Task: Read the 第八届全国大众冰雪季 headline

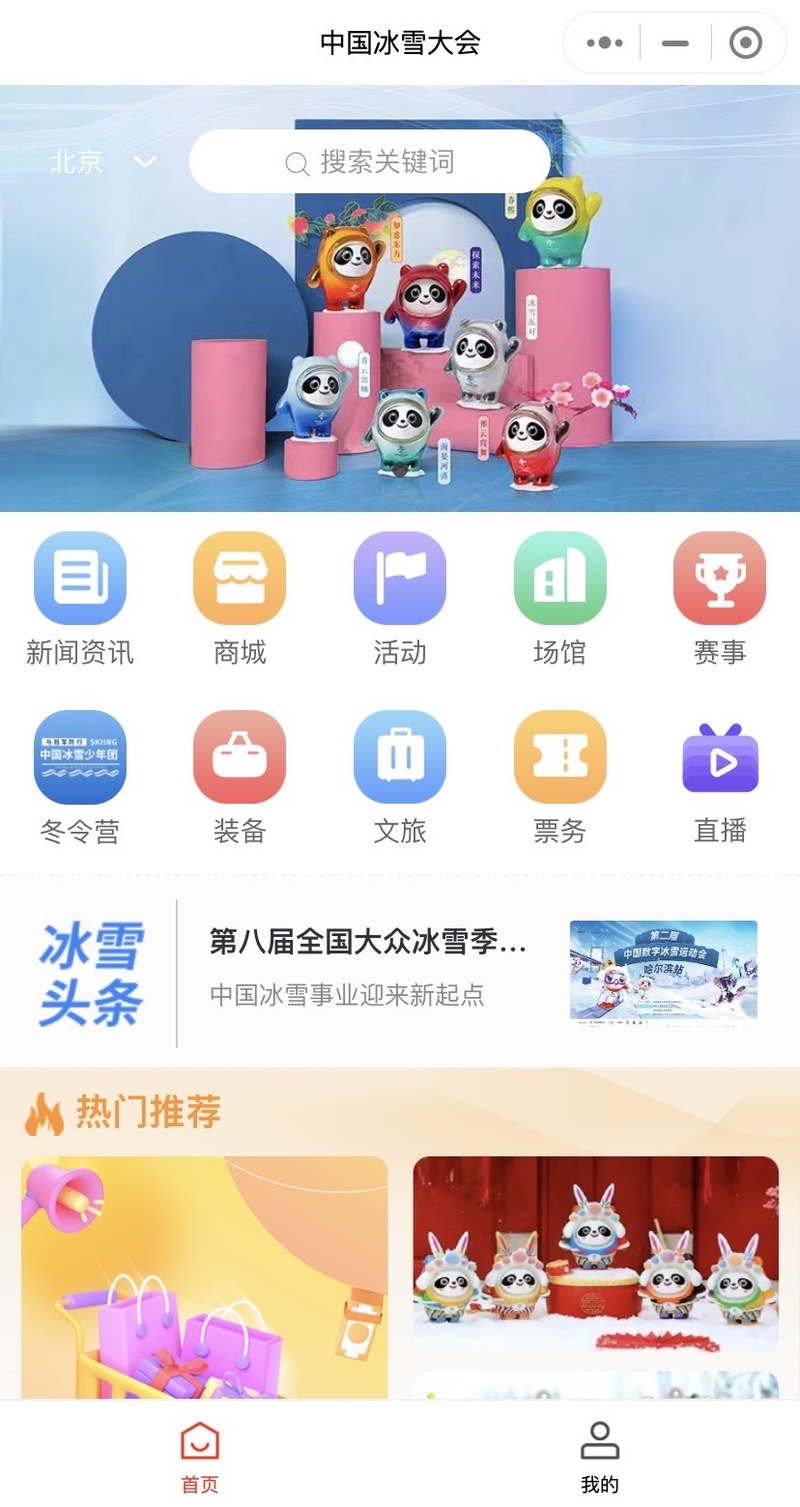Action: (x=368, y=942)
